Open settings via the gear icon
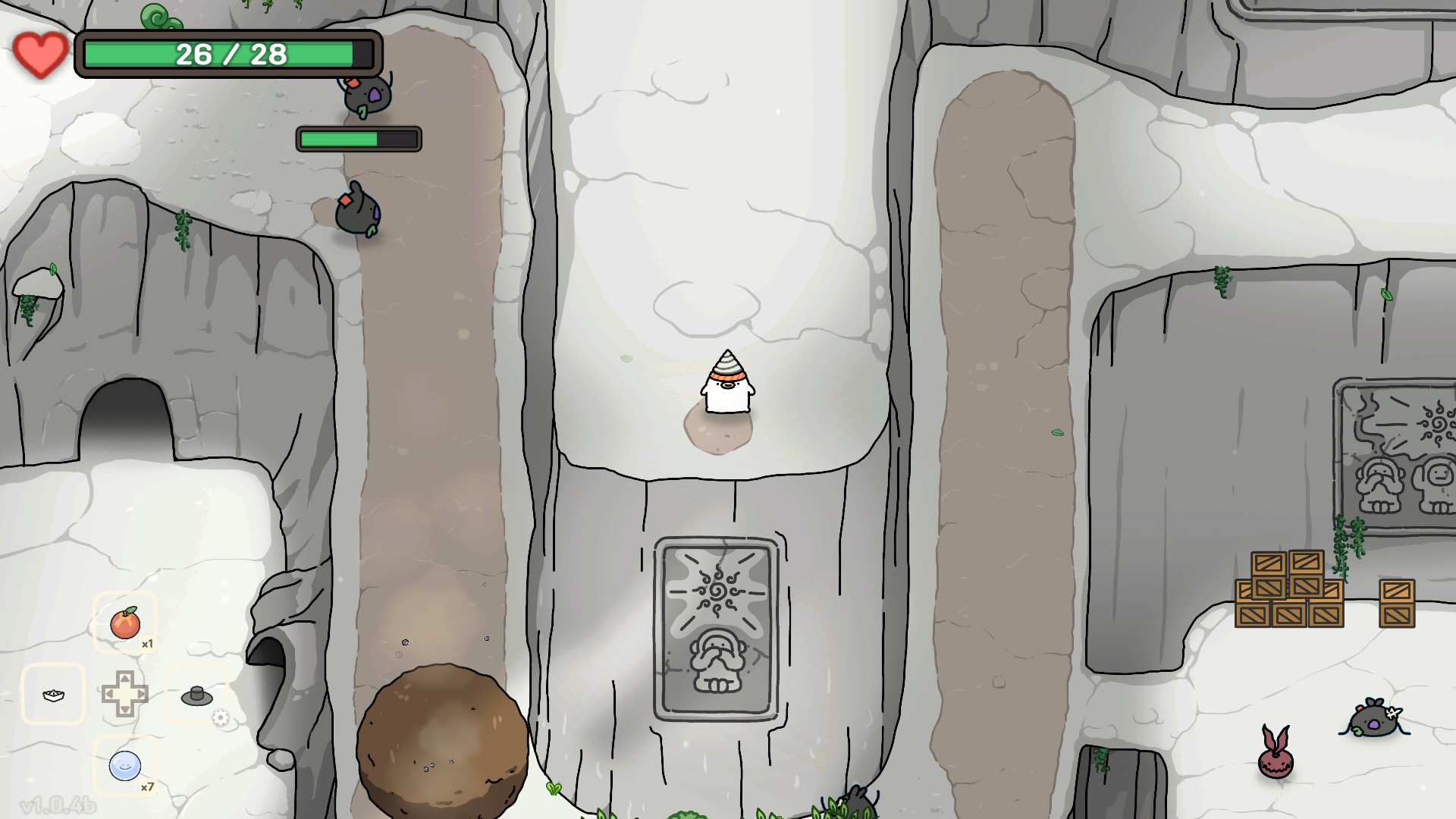The width and height of the screenshot is (1456, 819). [x=221, y=717]
